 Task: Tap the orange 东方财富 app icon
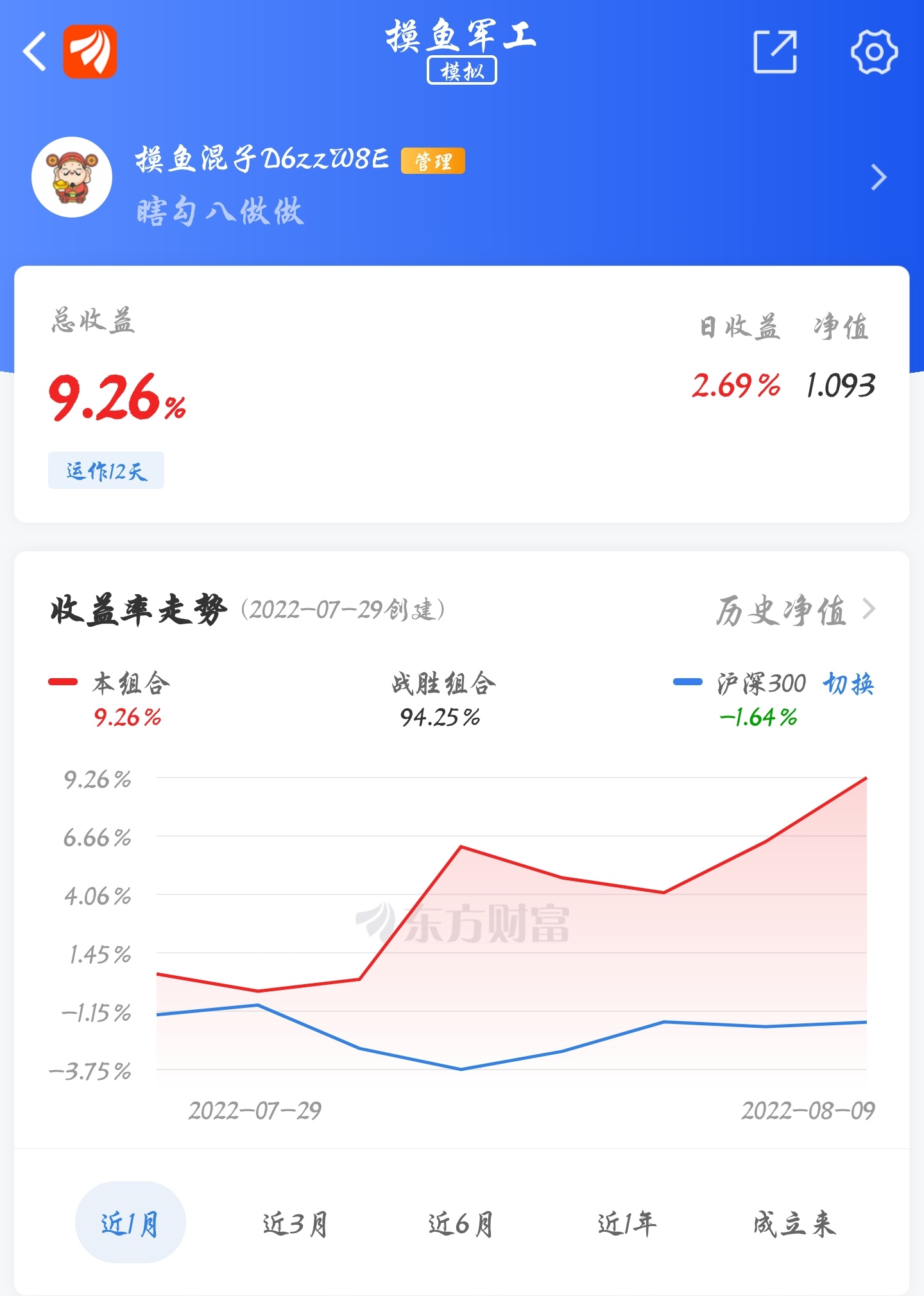(90, 51)
